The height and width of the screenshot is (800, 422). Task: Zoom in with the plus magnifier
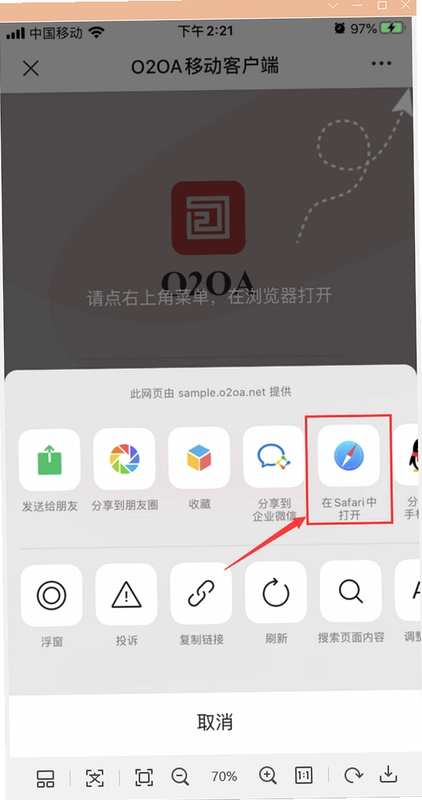[x=267, y=776]
